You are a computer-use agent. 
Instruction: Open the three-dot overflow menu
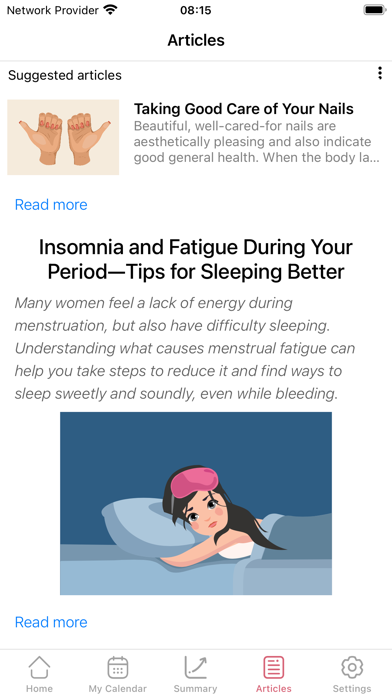380,73
